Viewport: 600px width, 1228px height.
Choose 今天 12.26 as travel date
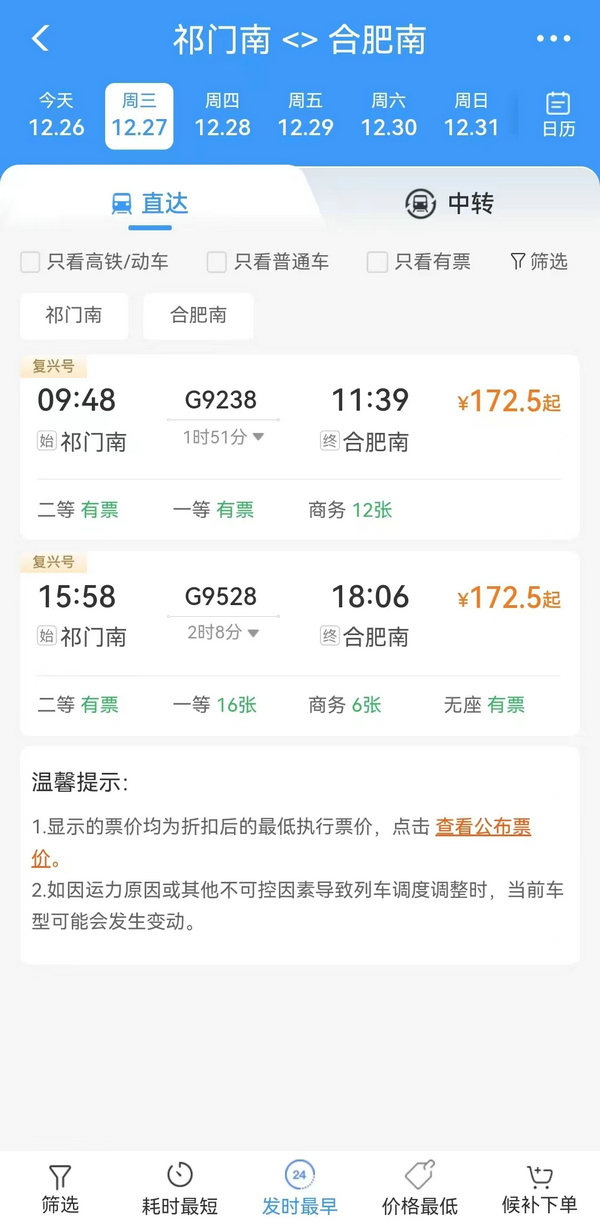(x=56, y=115)
